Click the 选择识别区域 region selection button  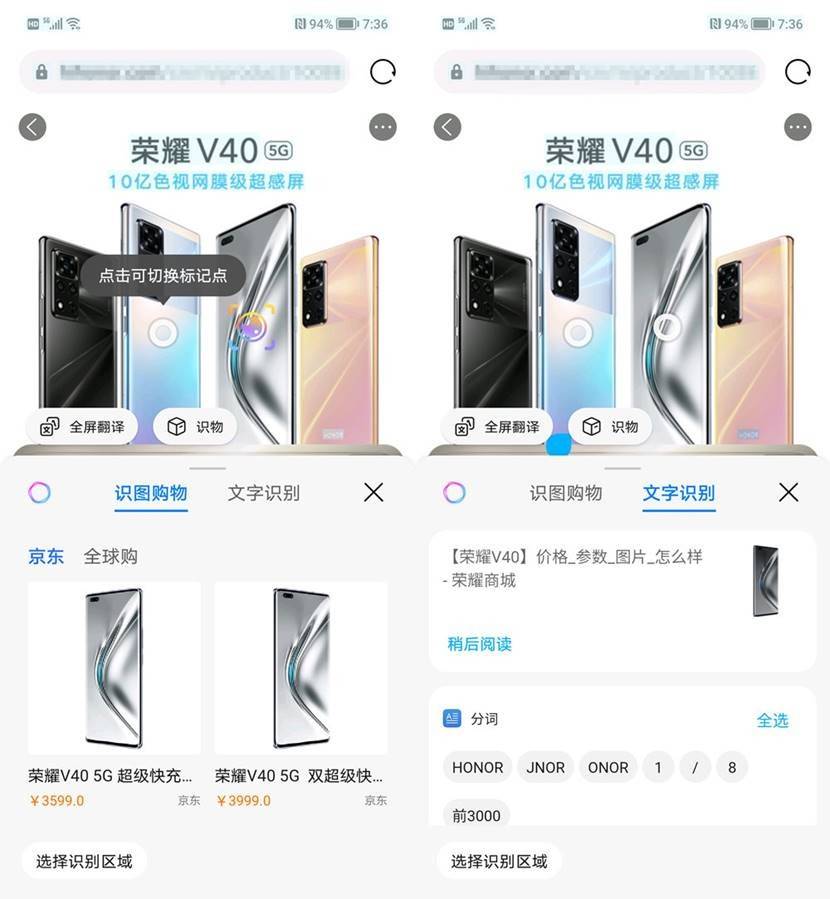tap(84, 860)
